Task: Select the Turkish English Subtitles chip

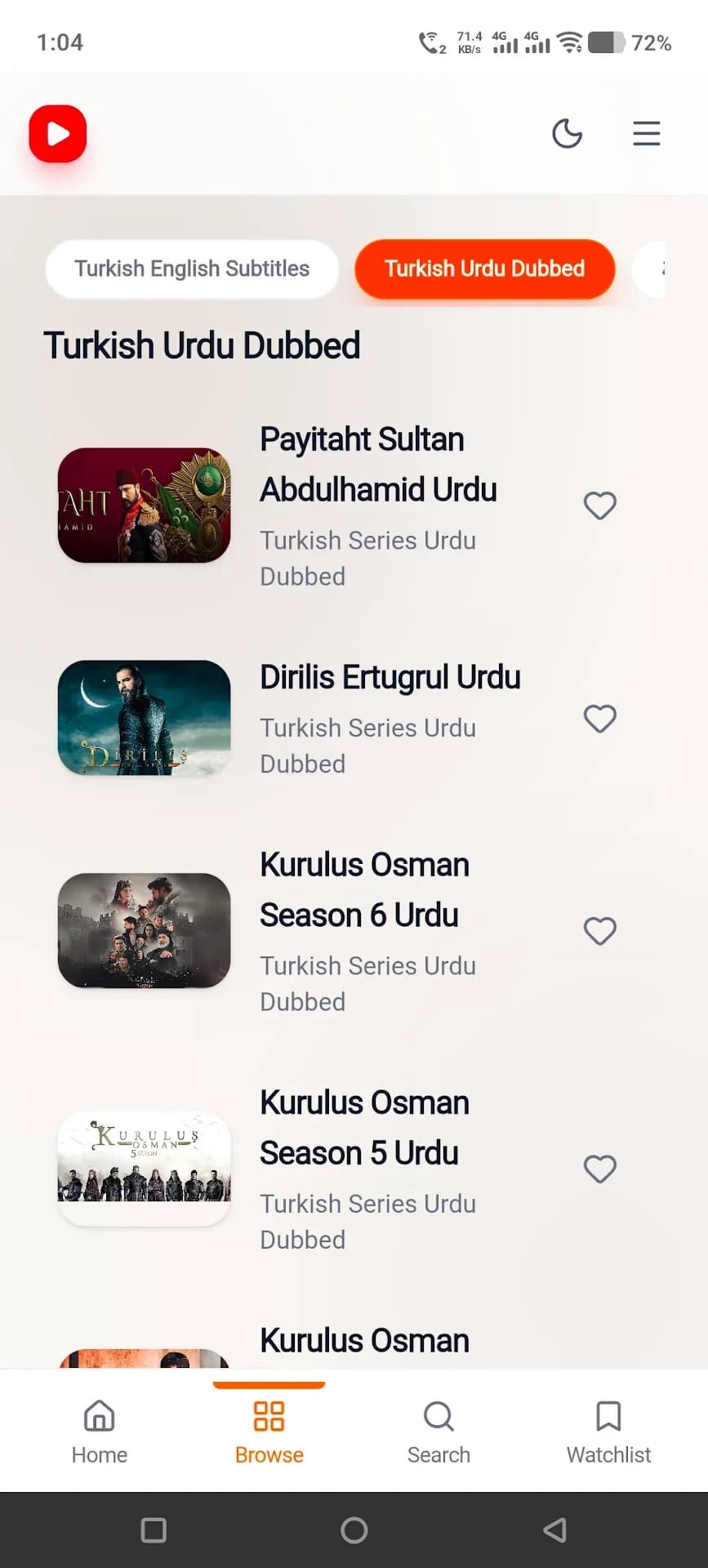Action: click(192, 269)
